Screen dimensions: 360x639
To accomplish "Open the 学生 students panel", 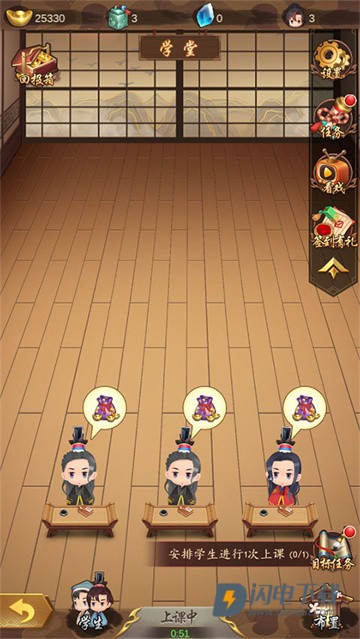I will coord(91,601).
